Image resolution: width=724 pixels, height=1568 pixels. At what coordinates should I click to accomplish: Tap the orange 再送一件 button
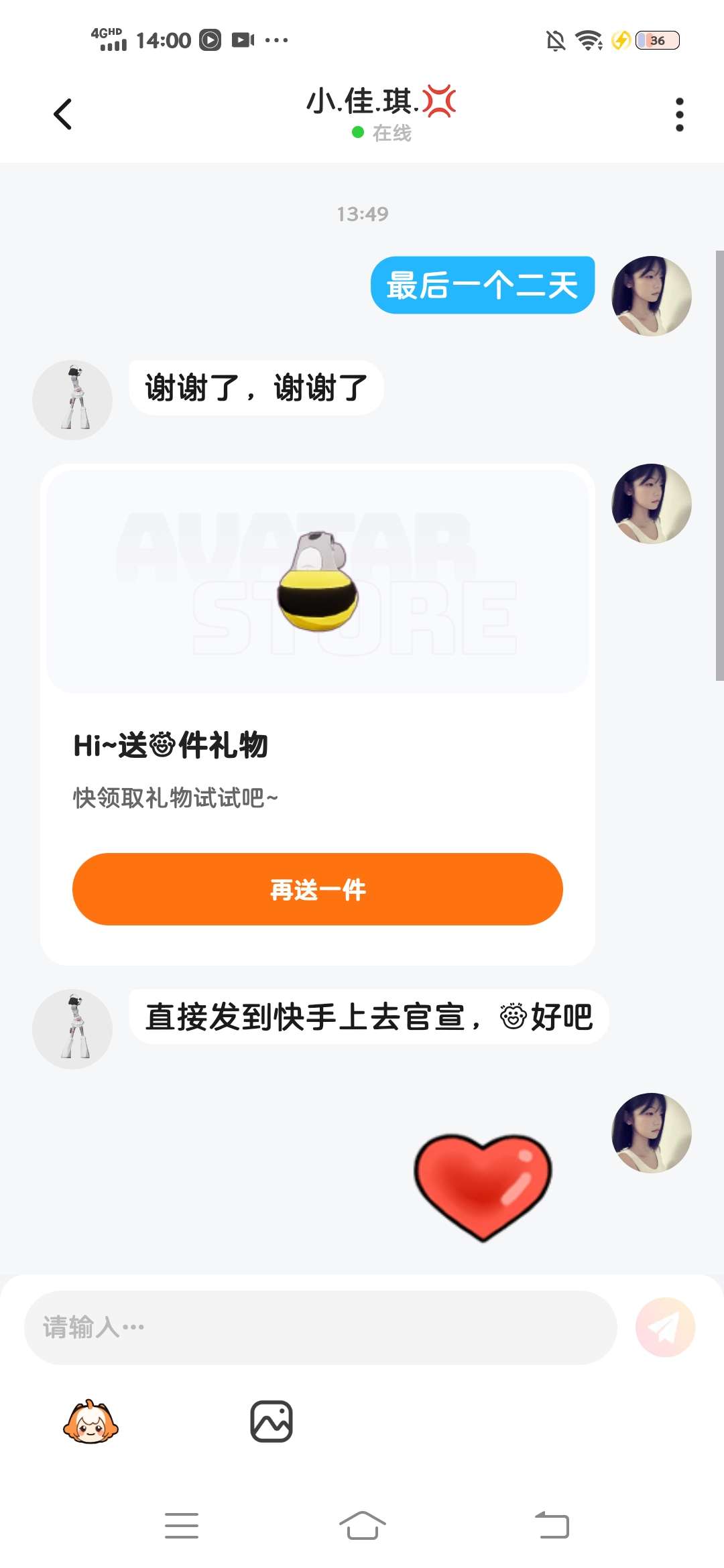pyautogui.click(x=317, y=889)
